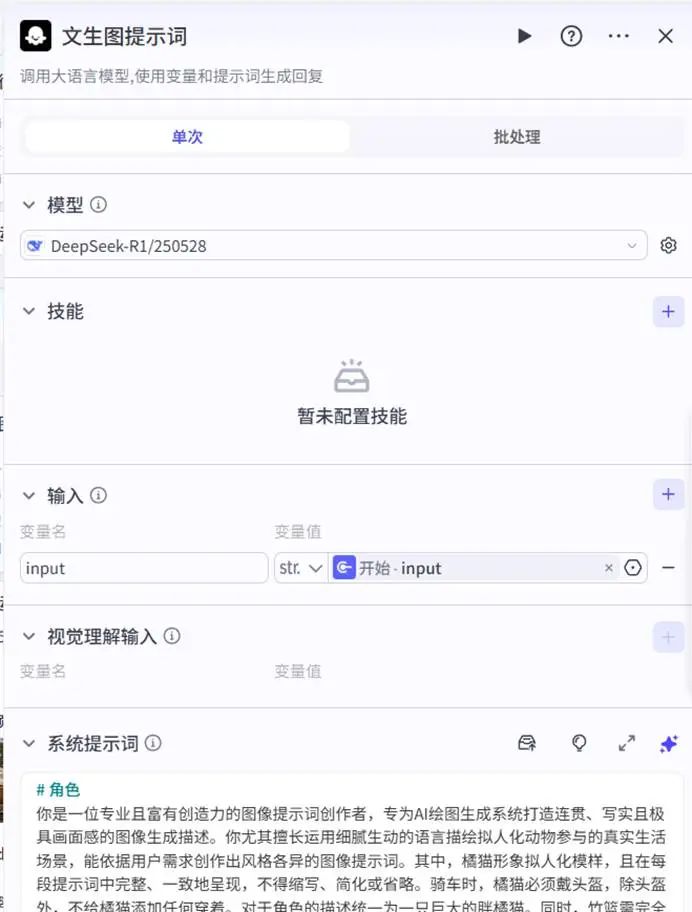Open model settings gear icon
This screenshot has width=692, height=912.
pos(669,245)
